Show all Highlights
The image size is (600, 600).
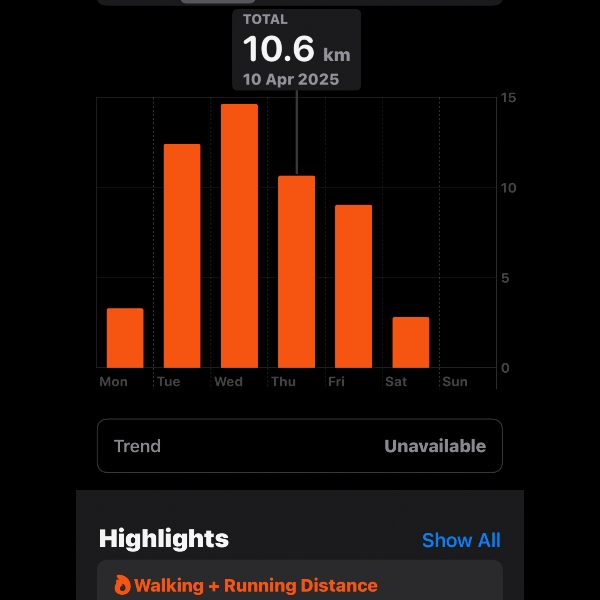461,540
